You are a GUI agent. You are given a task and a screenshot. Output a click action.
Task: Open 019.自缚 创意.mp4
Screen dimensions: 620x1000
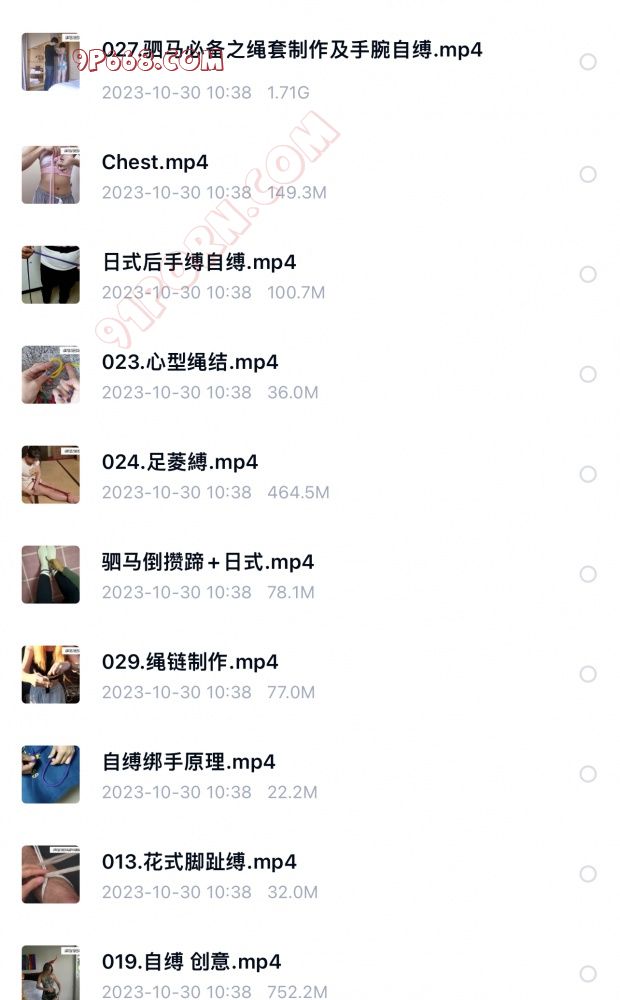(191, 963)
